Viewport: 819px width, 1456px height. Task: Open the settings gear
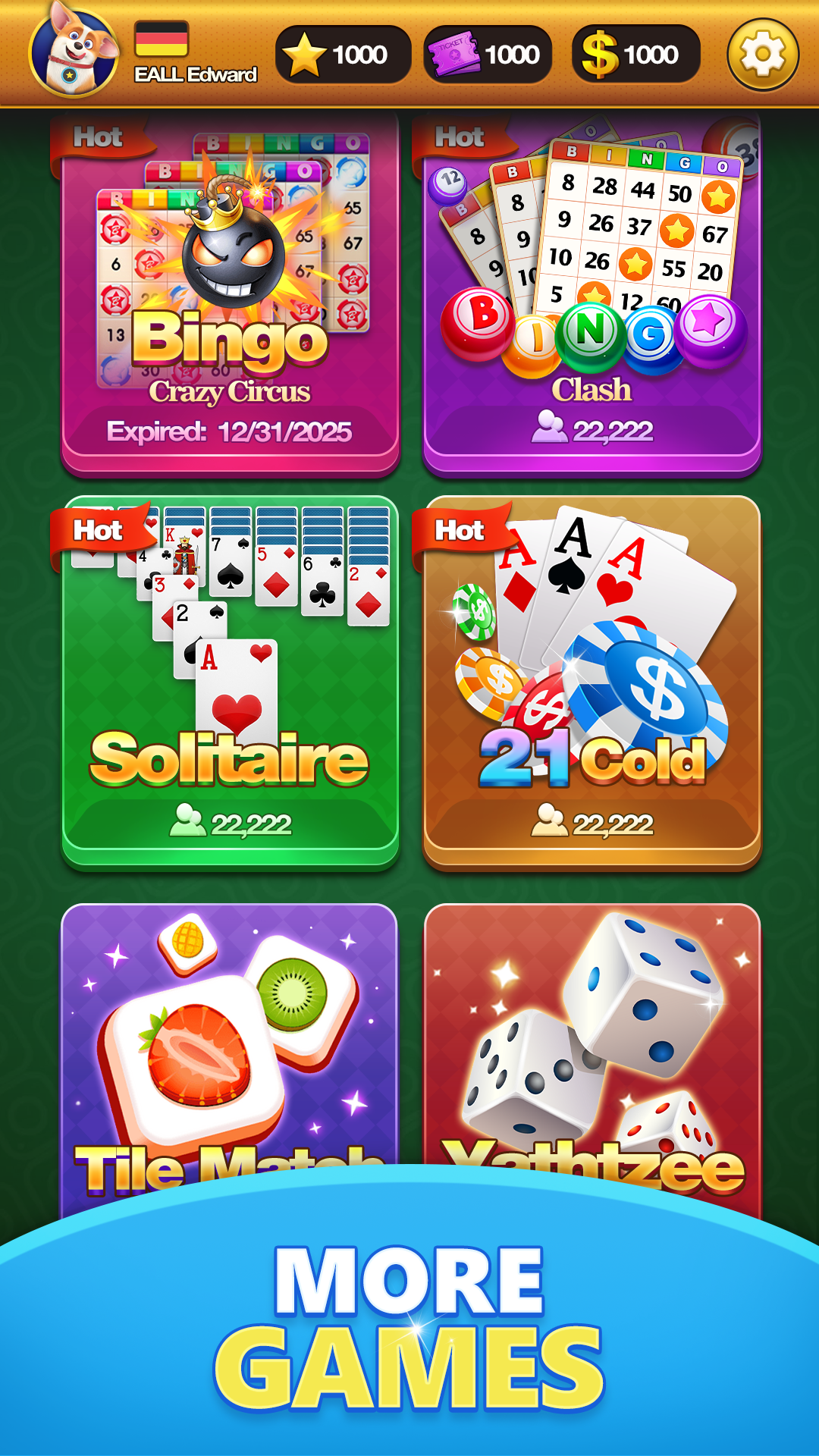(762, 55)
